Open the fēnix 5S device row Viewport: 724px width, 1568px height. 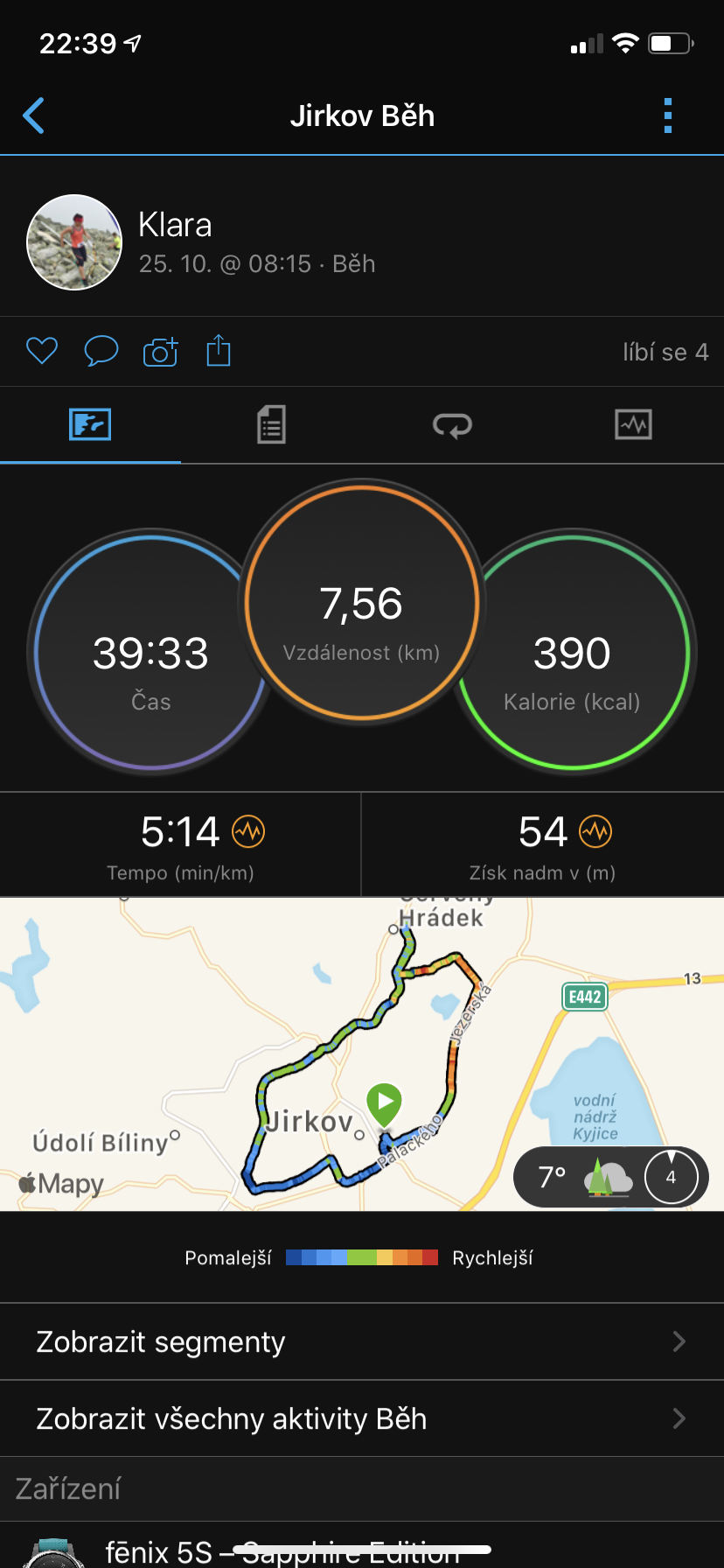(362, 1545)
